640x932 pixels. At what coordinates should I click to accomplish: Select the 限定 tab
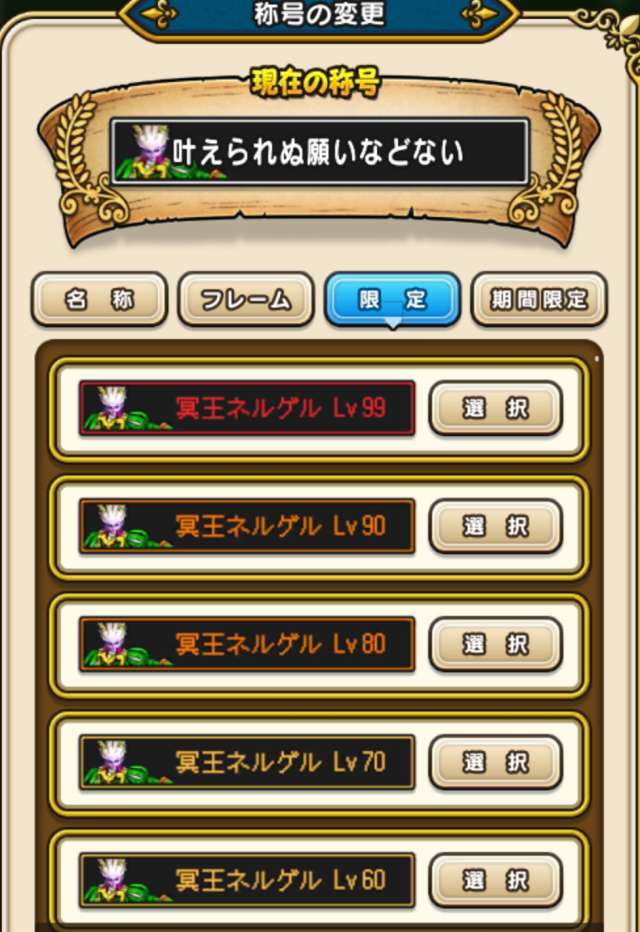coord(392,299)
